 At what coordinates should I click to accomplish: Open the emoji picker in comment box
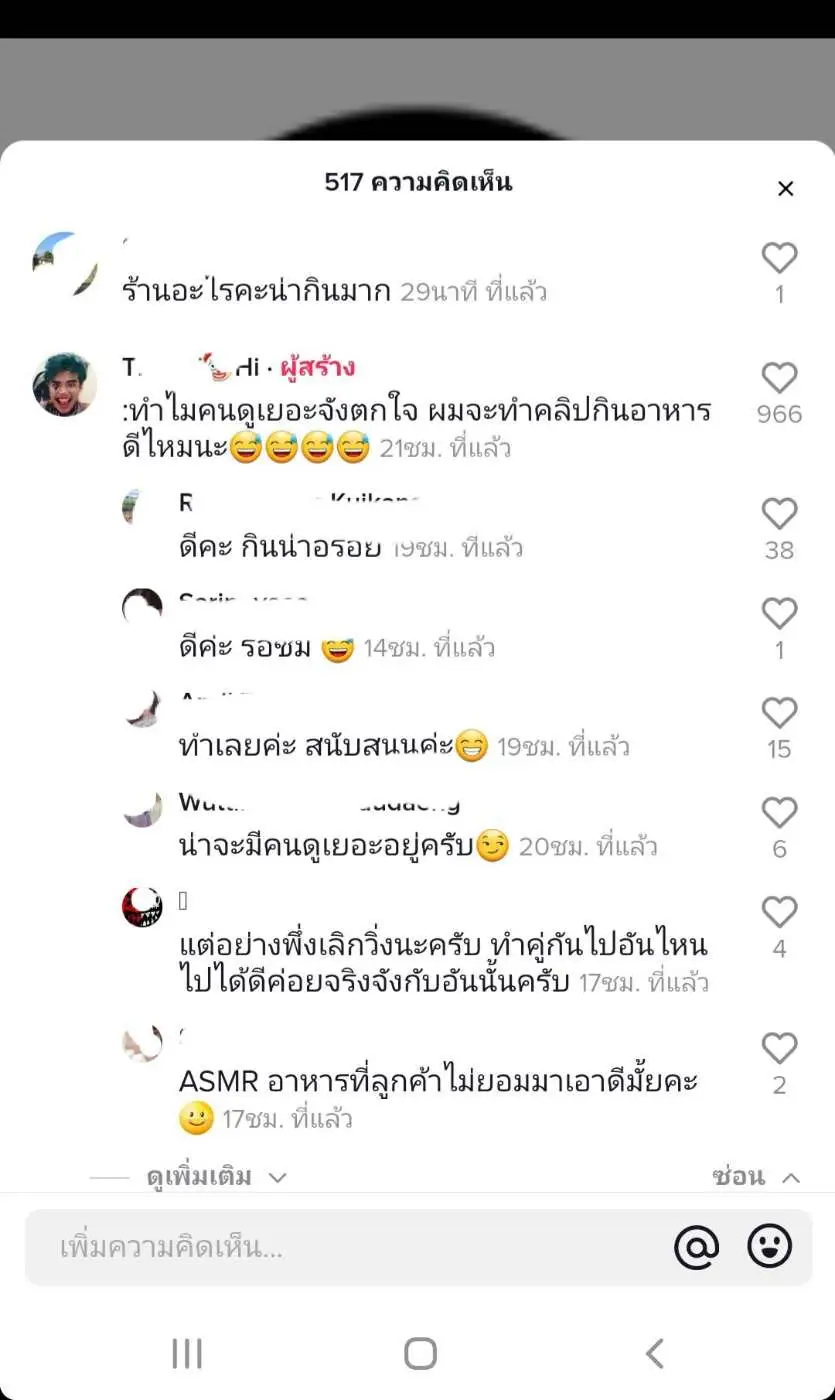click(x=769, y=1247)
